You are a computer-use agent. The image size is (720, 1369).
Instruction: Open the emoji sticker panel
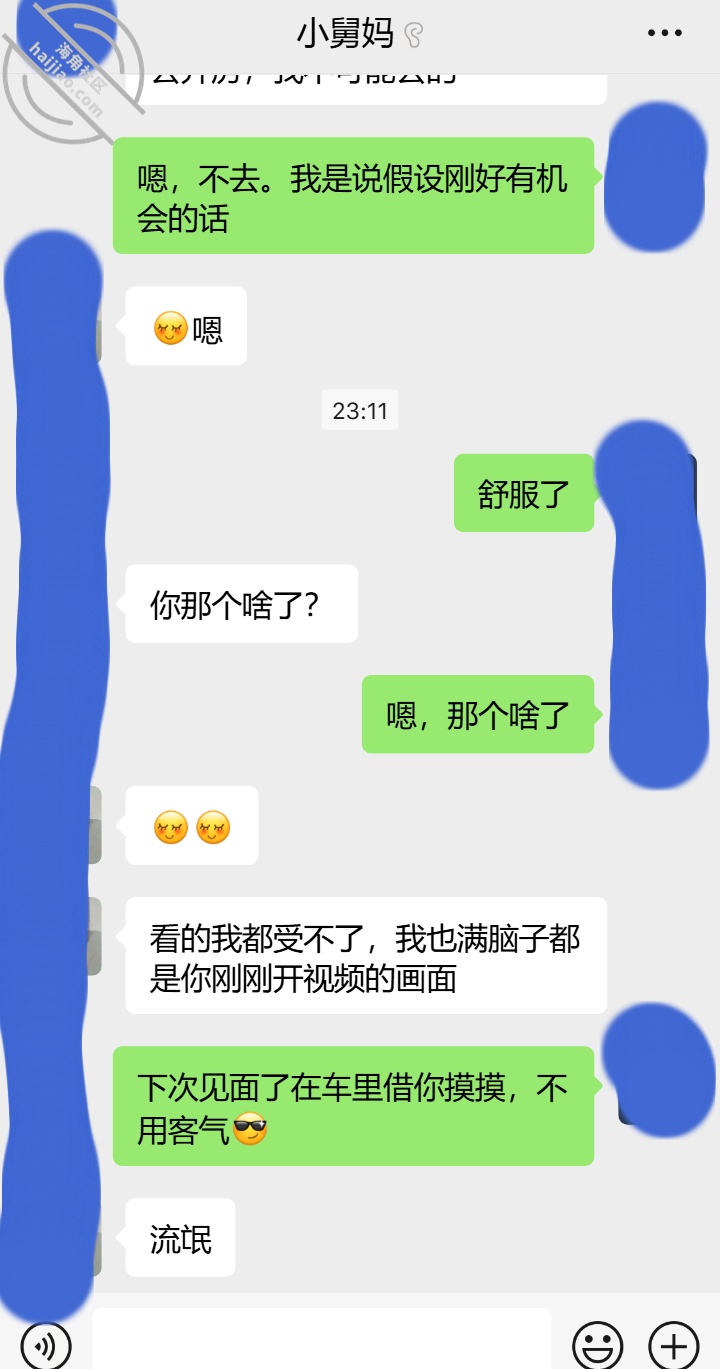598,1343
